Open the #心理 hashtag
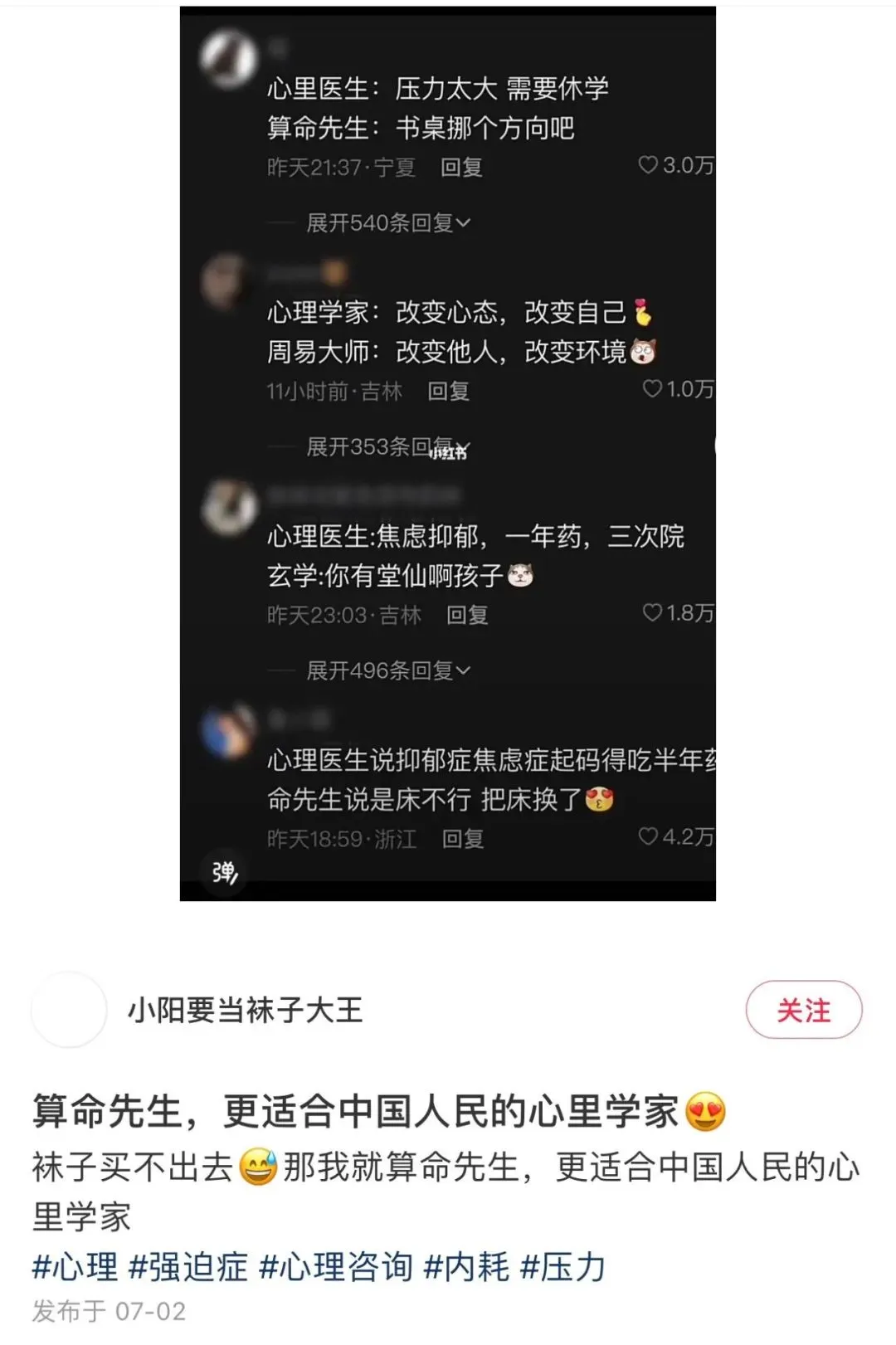Viewport: 896px width, 1345px height. click(x=75, y=1267)
